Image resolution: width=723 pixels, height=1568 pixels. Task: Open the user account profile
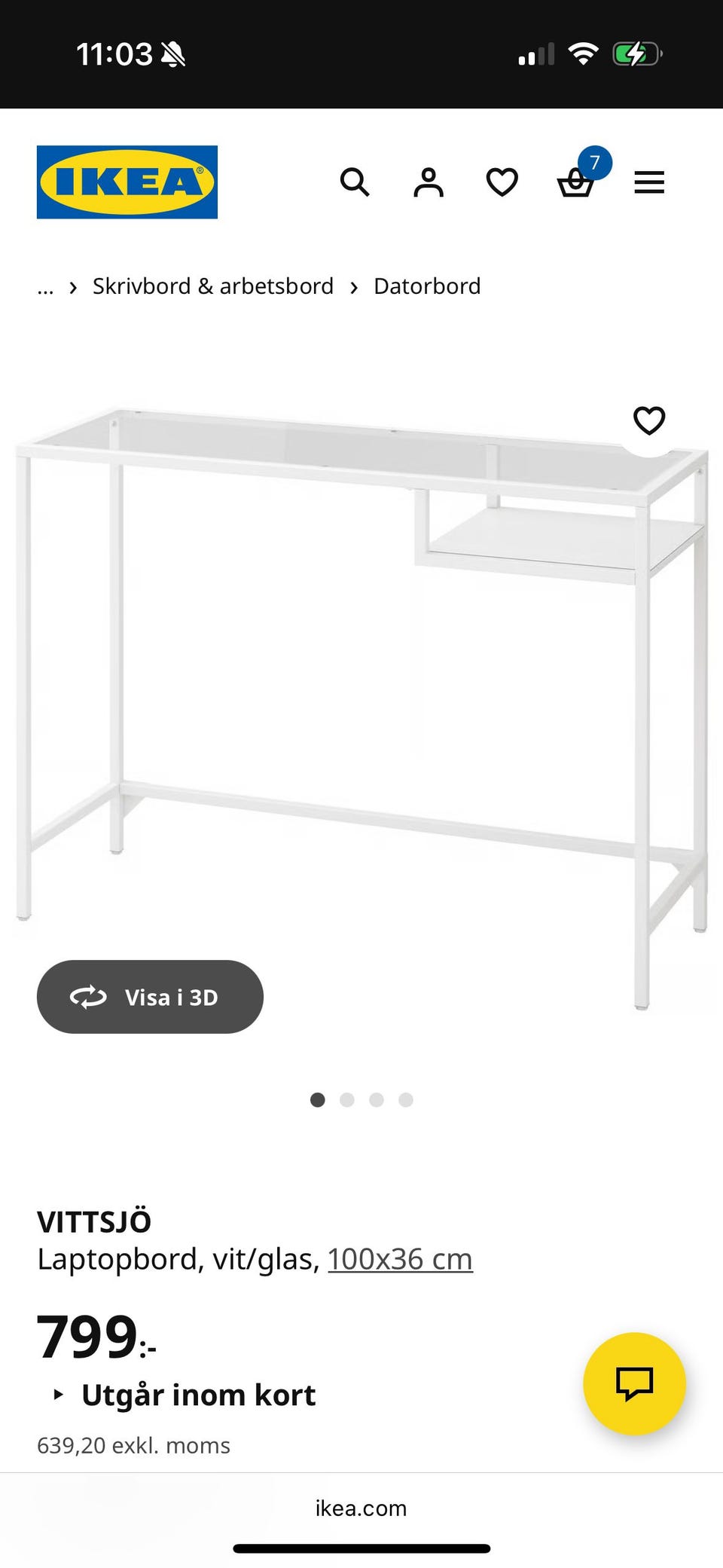[x=429, y=182]
